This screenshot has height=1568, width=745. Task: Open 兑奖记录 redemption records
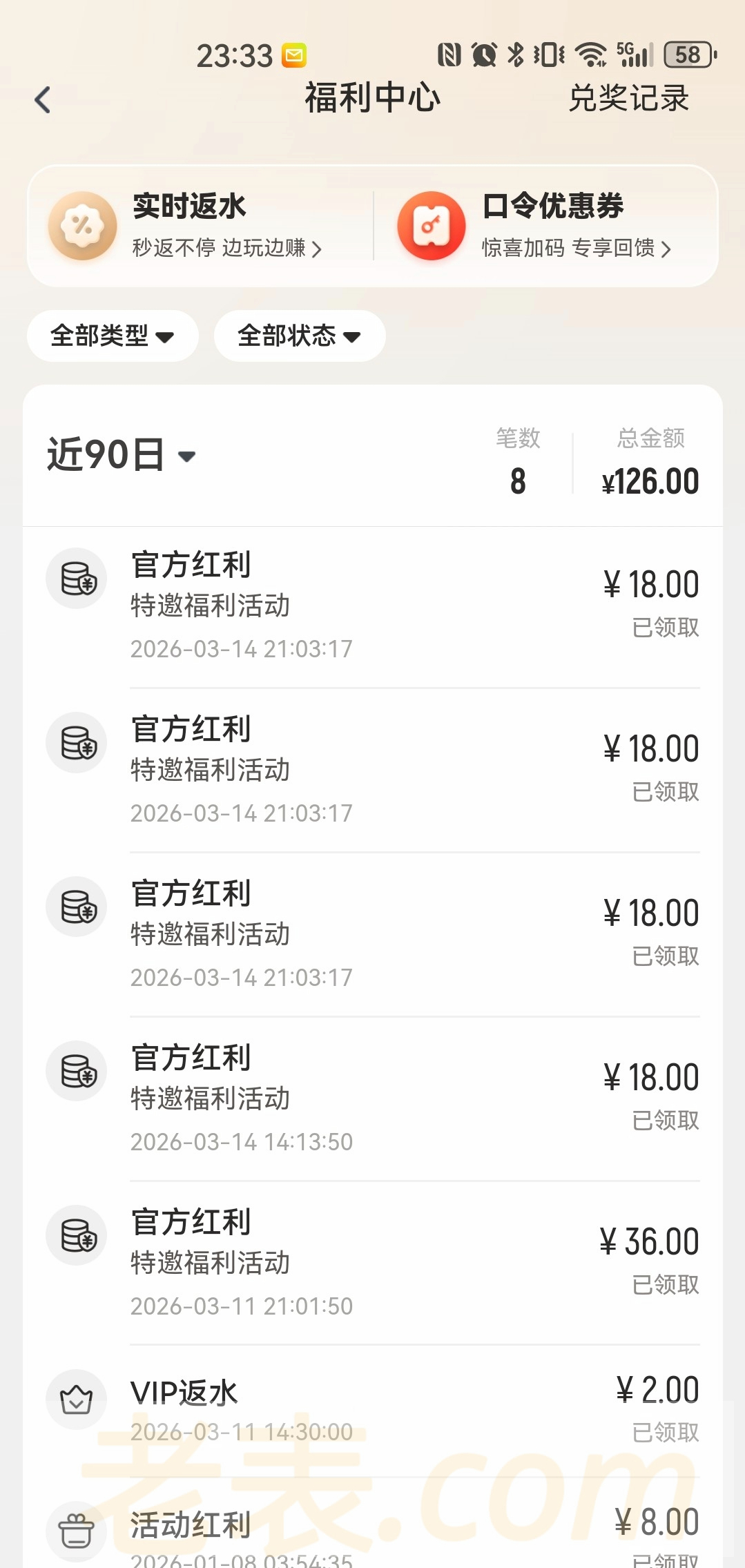(x=628, y=99)
